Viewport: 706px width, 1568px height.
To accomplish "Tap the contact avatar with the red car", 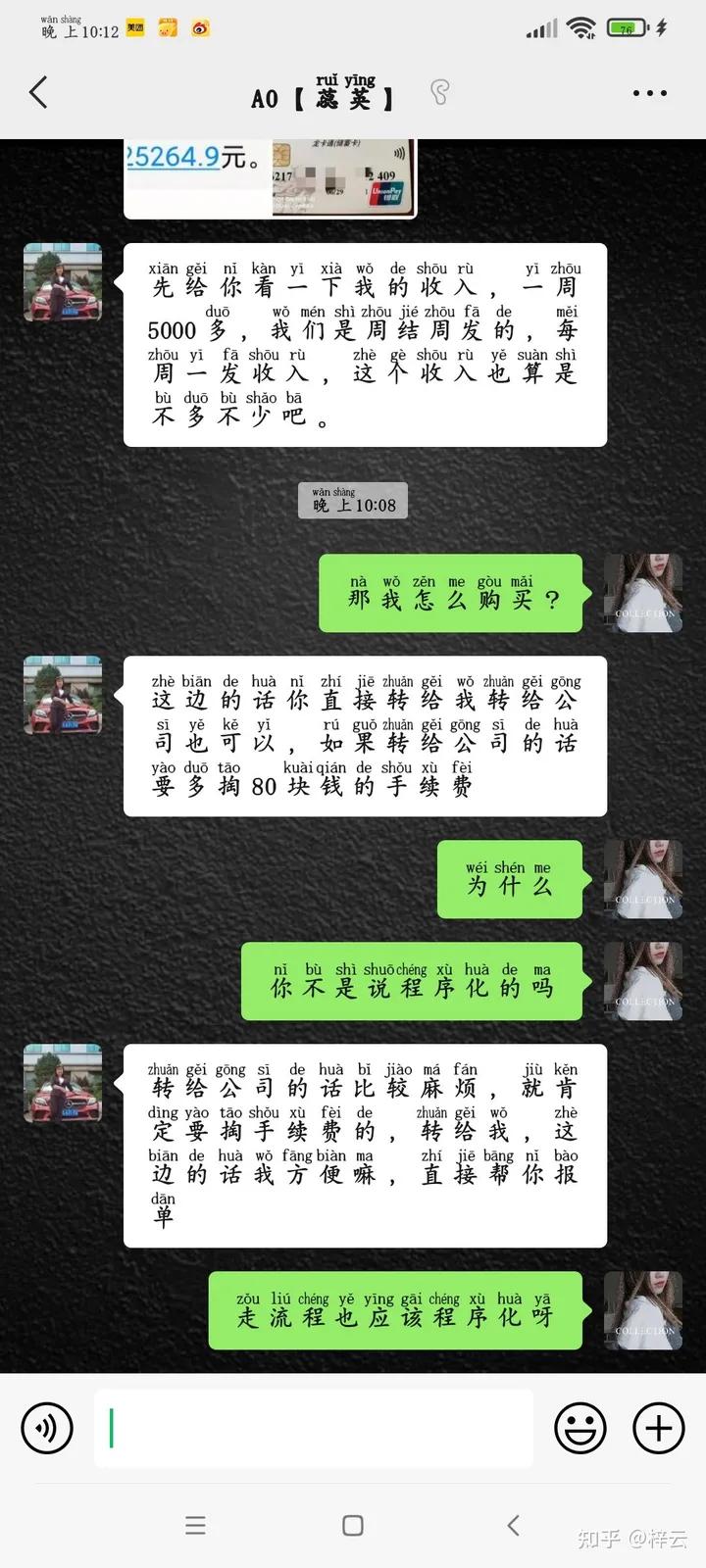I will (62, 282).
